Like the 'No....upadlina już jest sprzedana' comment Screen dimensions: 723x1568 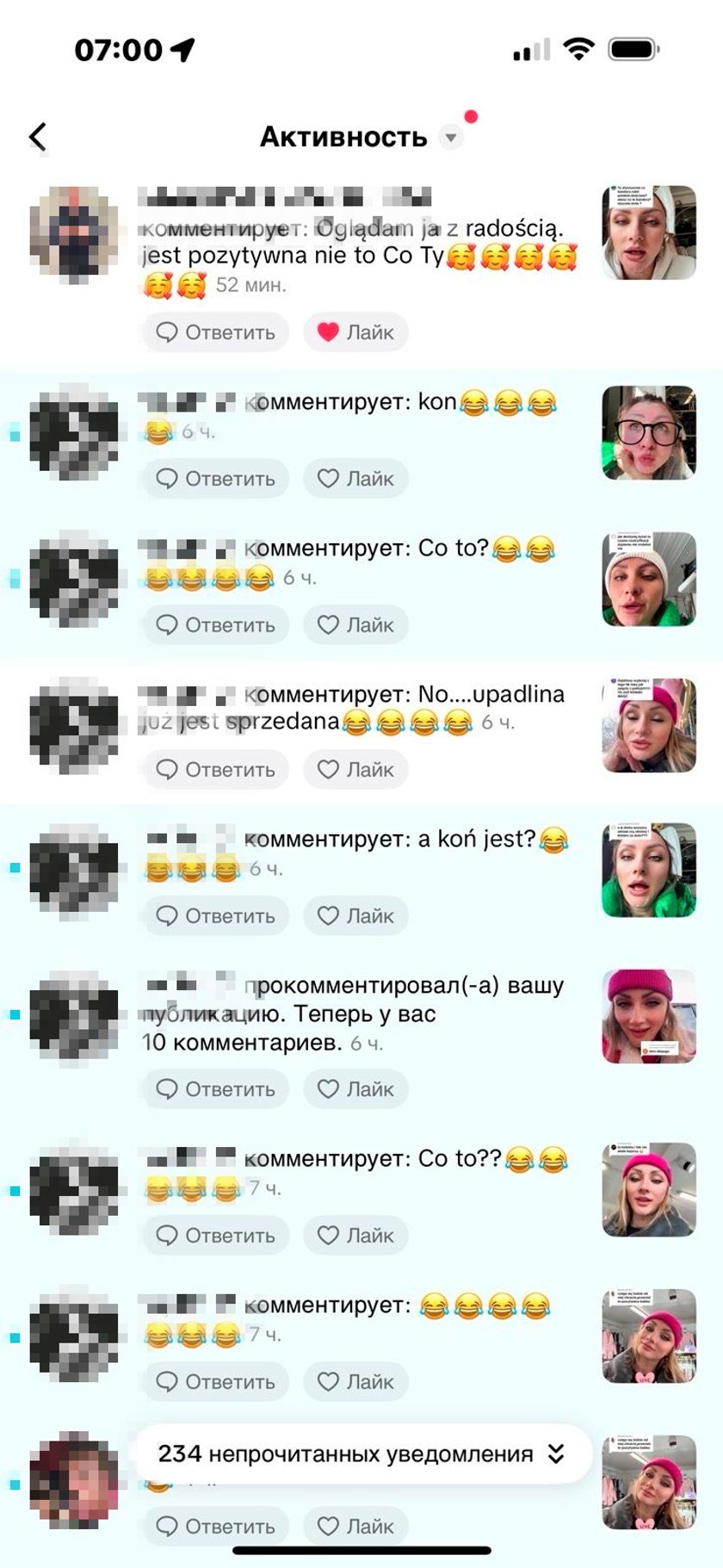pos(355,770)
